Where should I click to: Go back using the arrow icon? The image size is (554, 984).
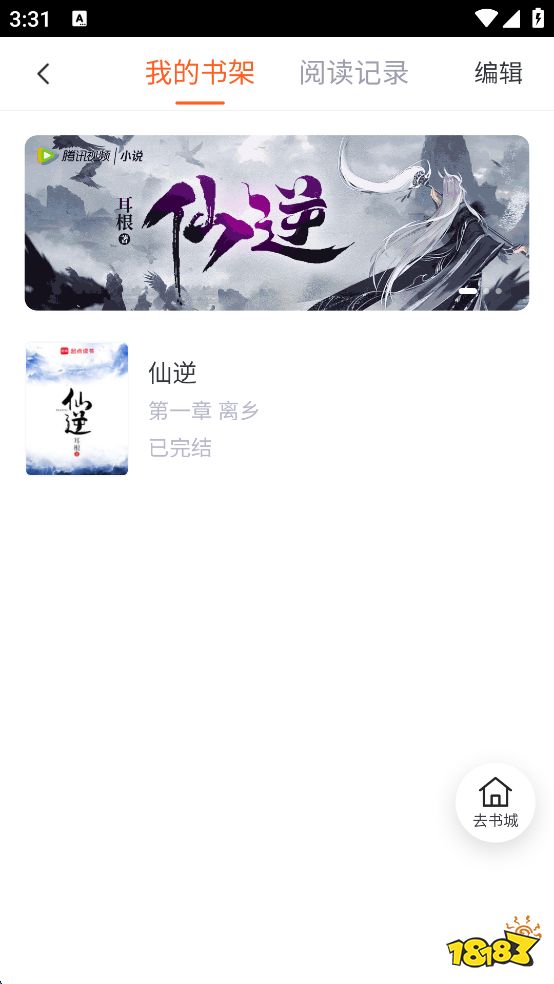[43, 74]
